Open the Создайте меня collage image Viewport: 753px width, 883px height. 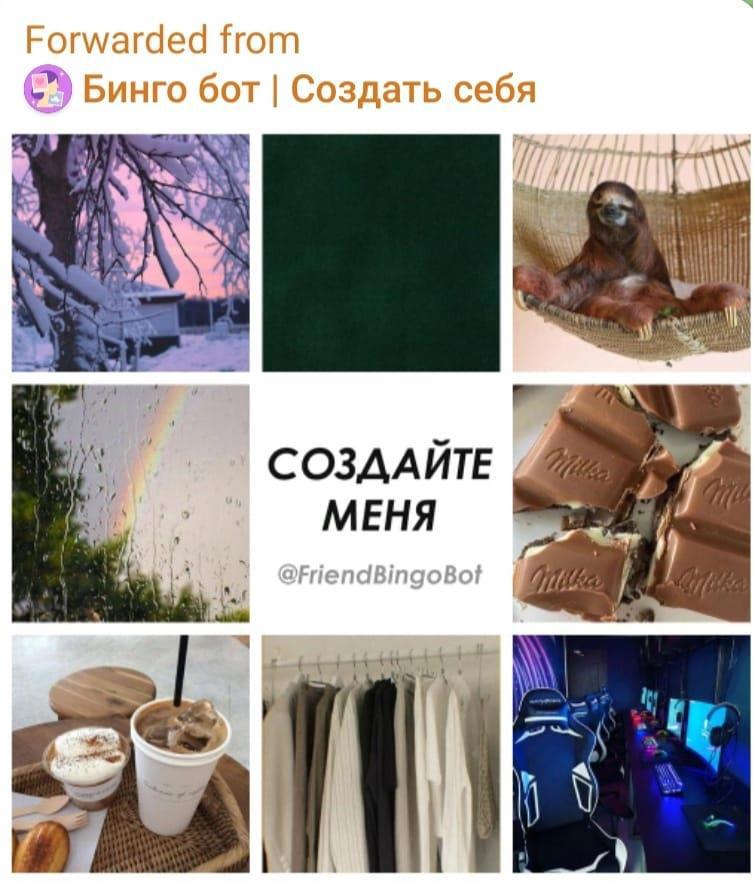[x=380, y=503]
